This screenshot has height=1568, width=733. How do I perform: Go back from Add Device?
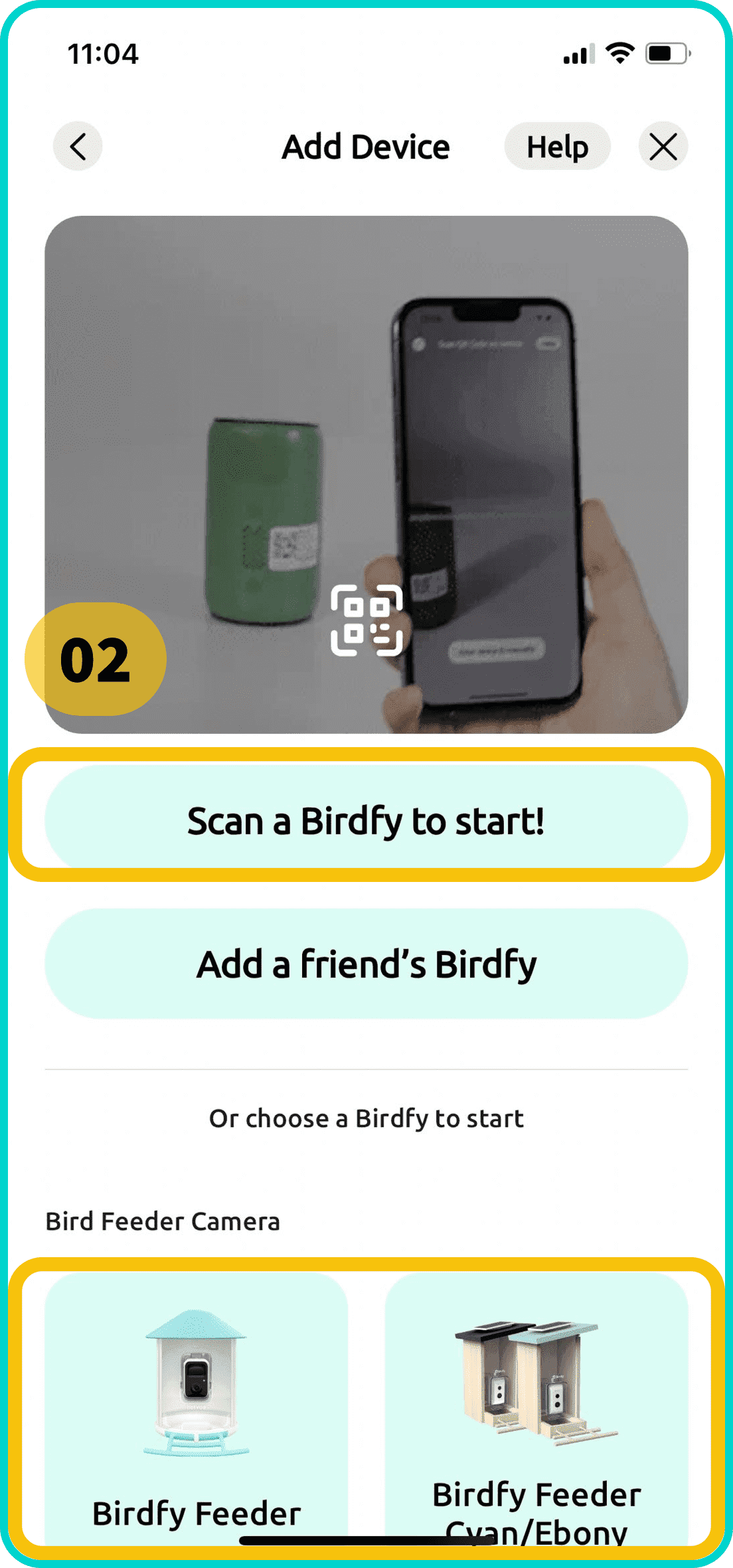coord(78,147)
